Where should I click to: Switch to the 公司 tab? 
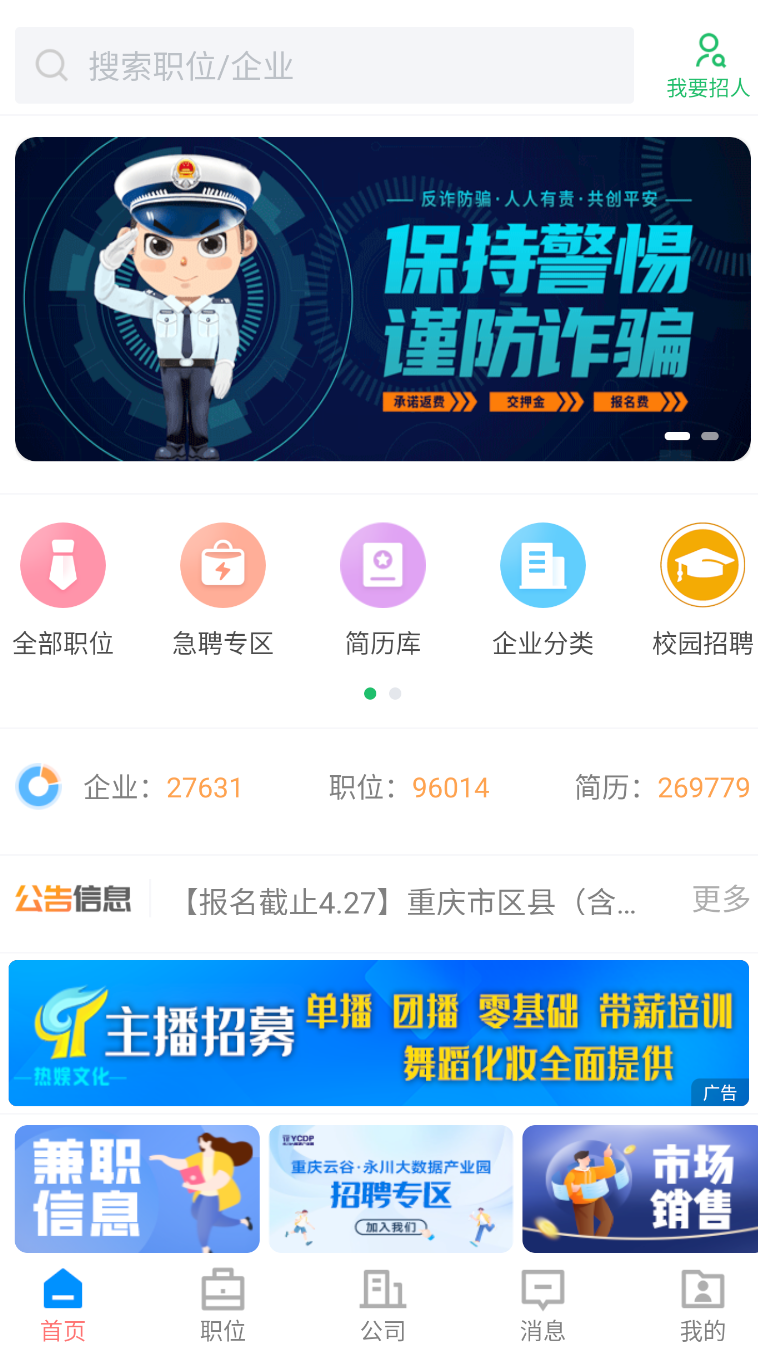(x=383, y=1306)
